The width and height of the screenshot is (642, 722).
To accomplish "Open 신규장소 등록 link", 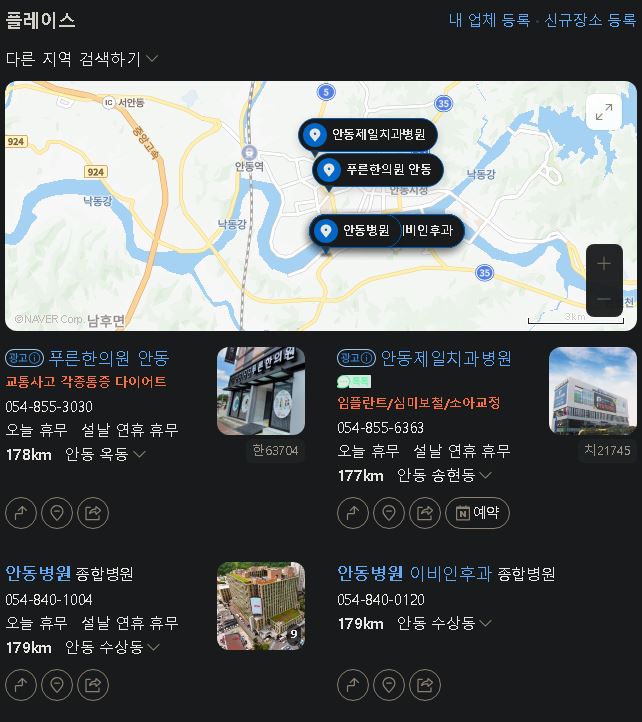I will tap(589, 20).
